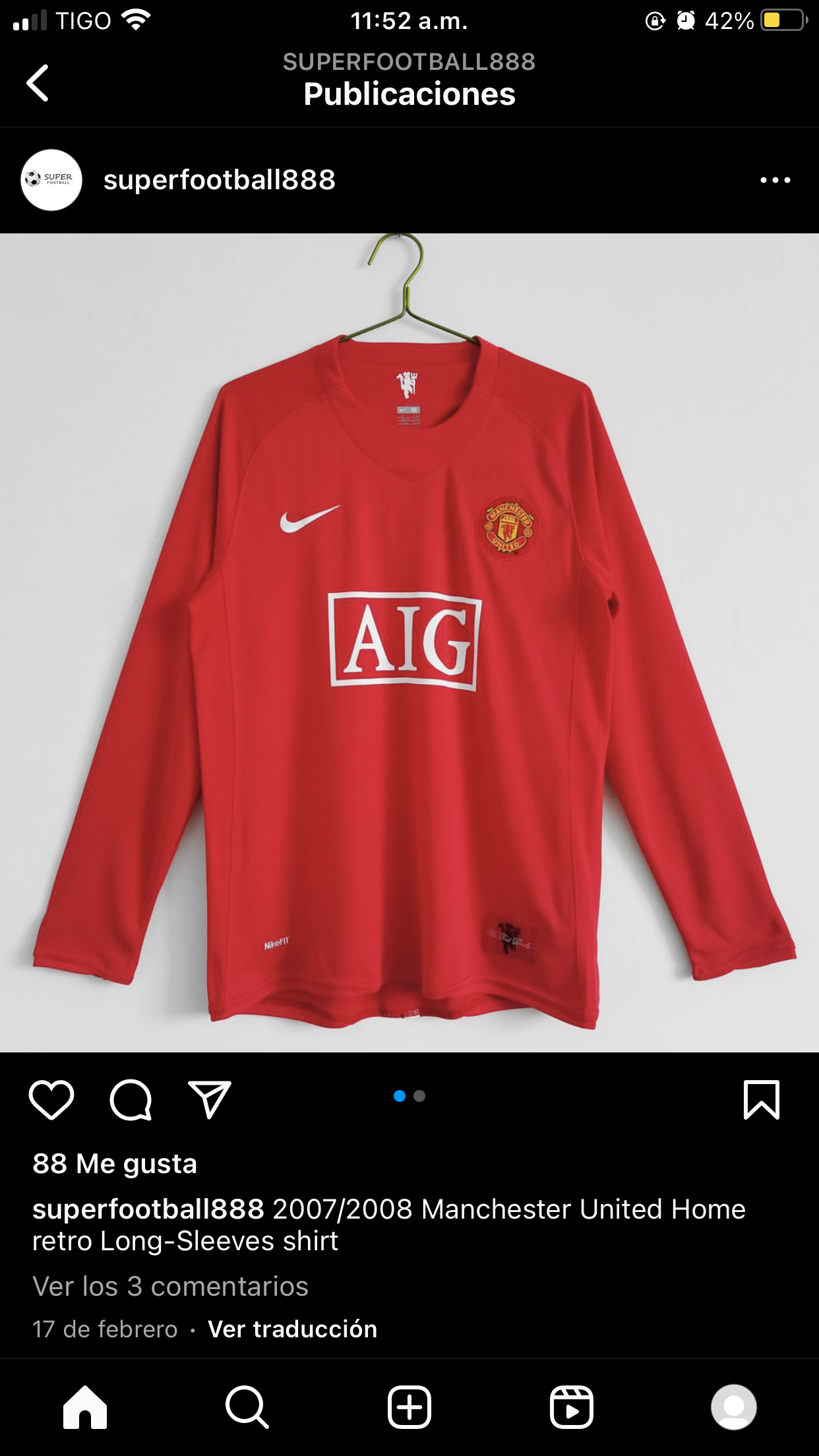Screen dimensions: 819x1456
Task: Open the superfootball888 username in header
Action: (219, 180)
